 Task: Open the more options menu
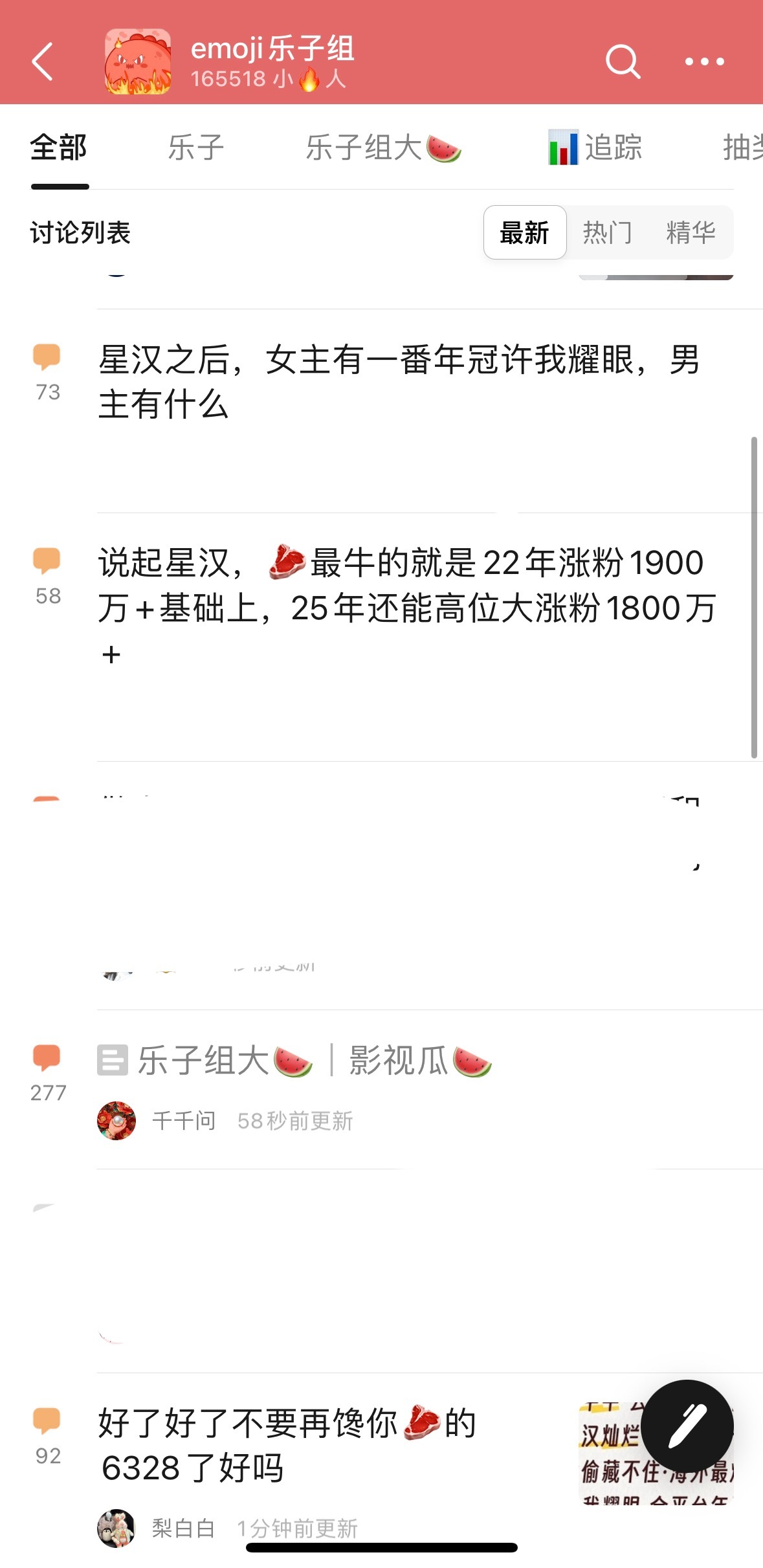[x=705, y=61]
